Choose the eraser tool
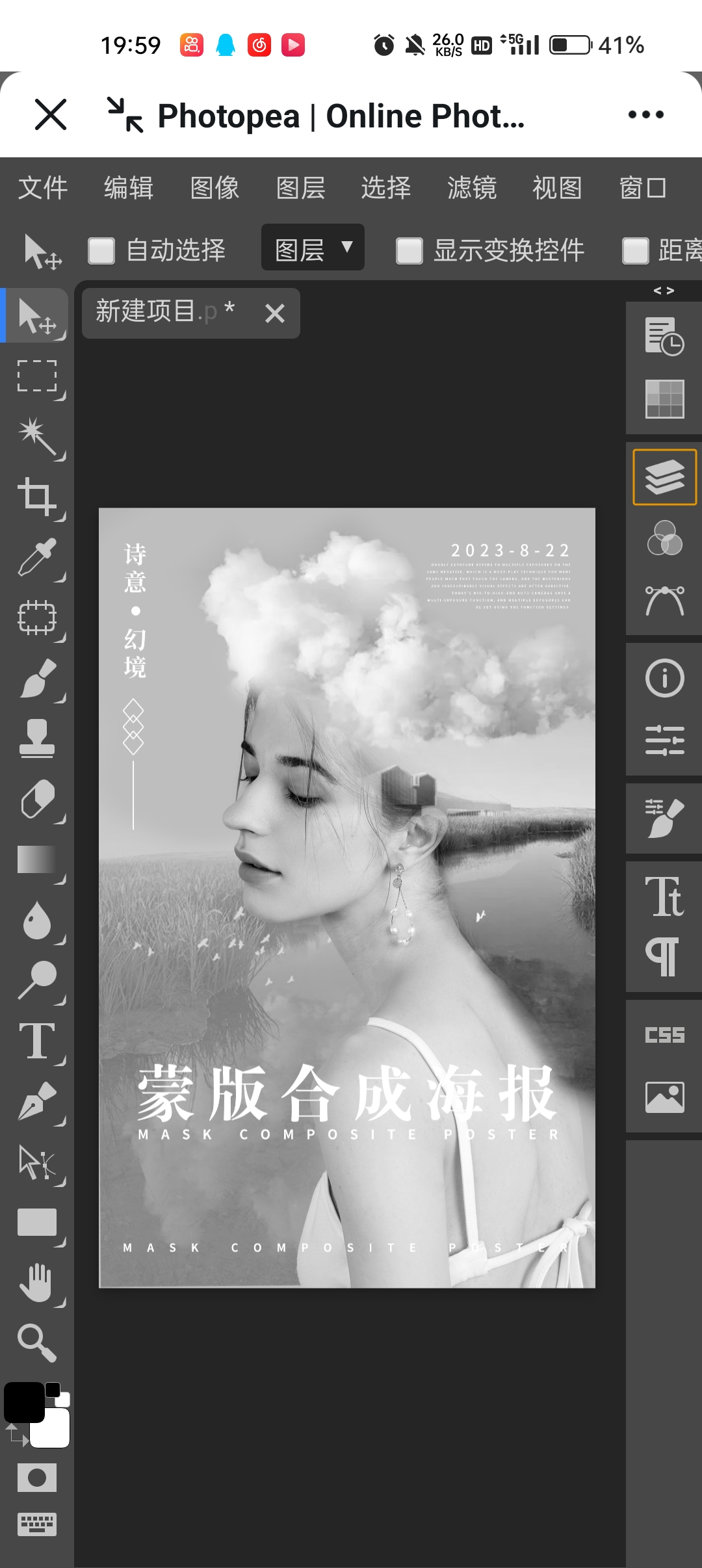 [x=37, y=800]
